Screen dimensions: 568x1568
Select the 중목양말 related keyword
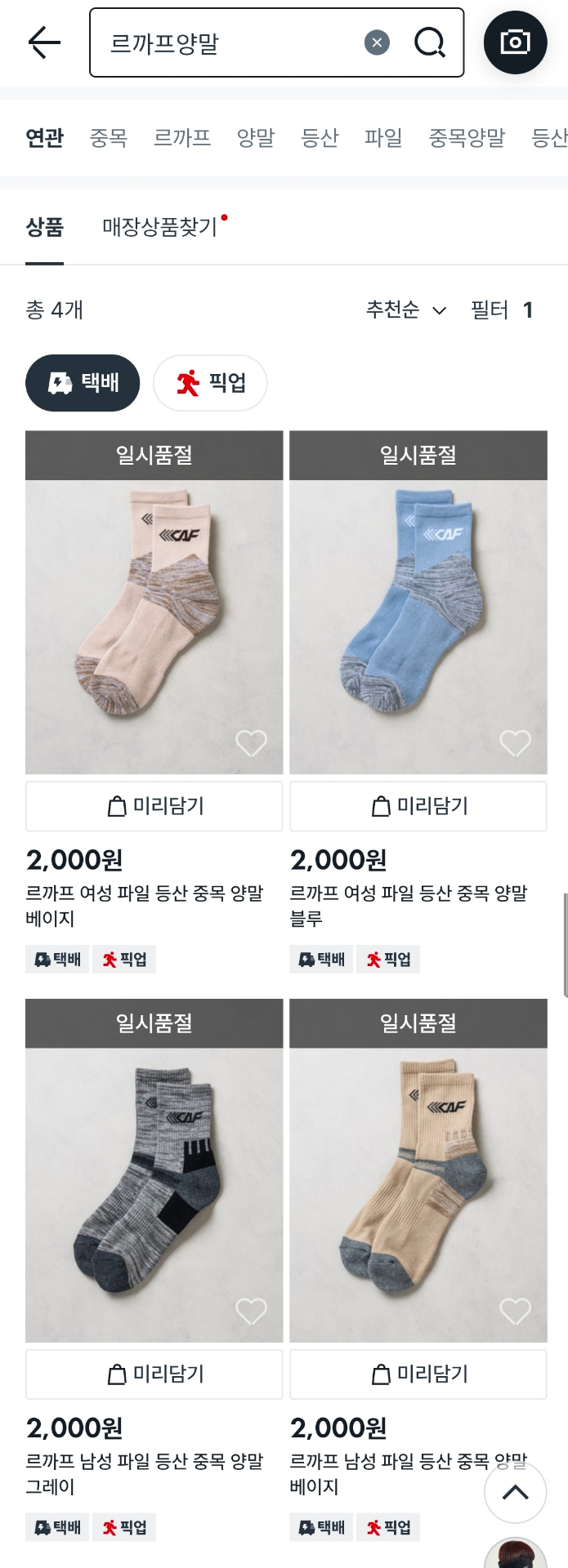pyautogui.click(x=467, y=138)
